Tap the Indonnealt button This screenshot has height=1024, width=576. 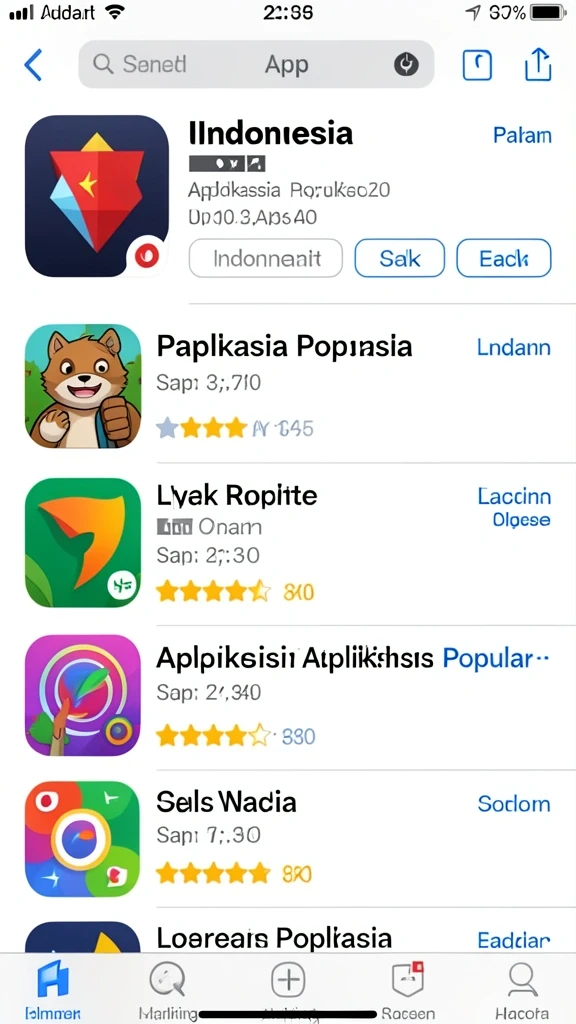click(x=266, y=259)
